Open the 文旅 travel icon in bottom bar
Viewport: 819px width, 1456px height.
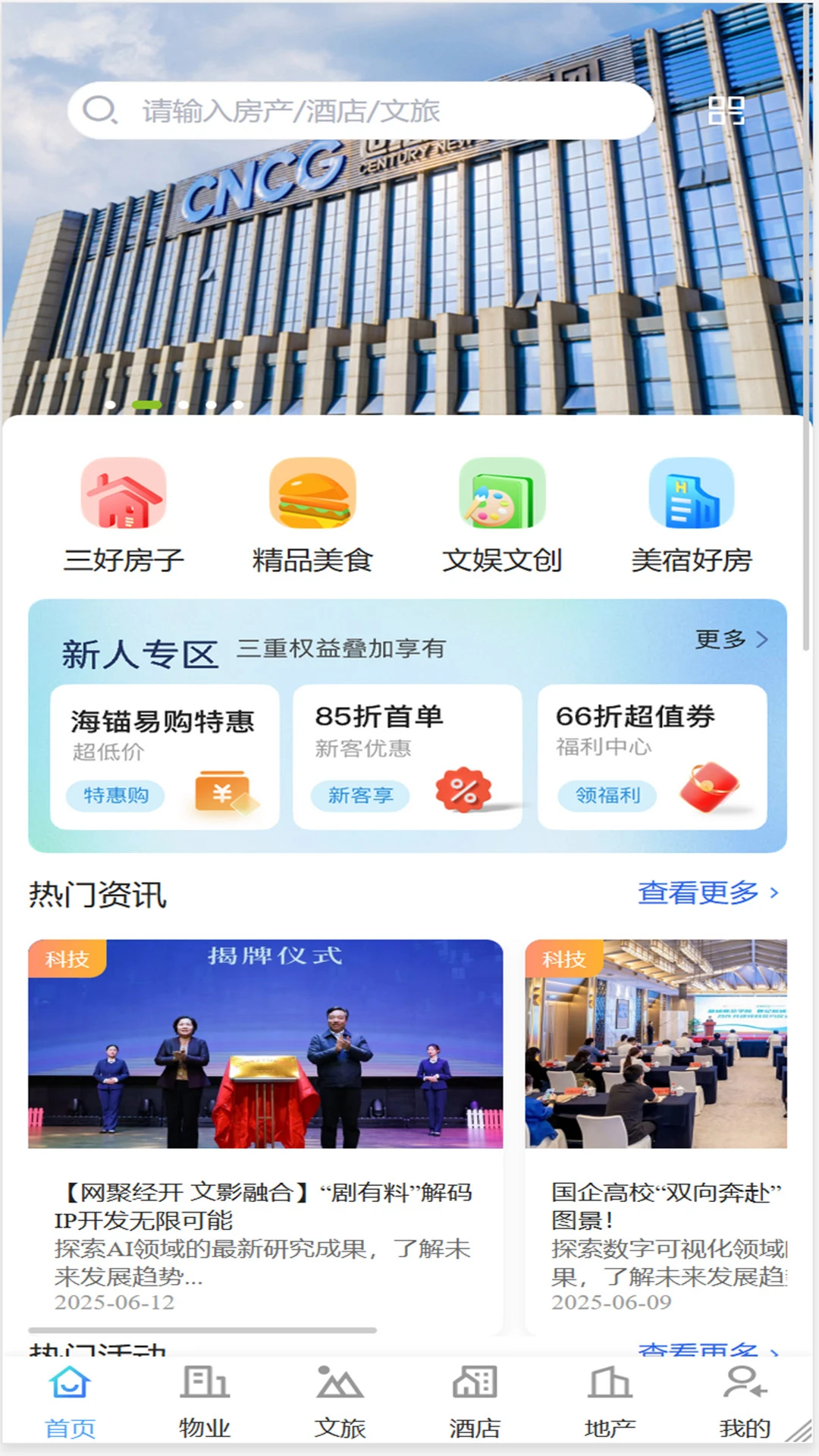coord(340,1399)
